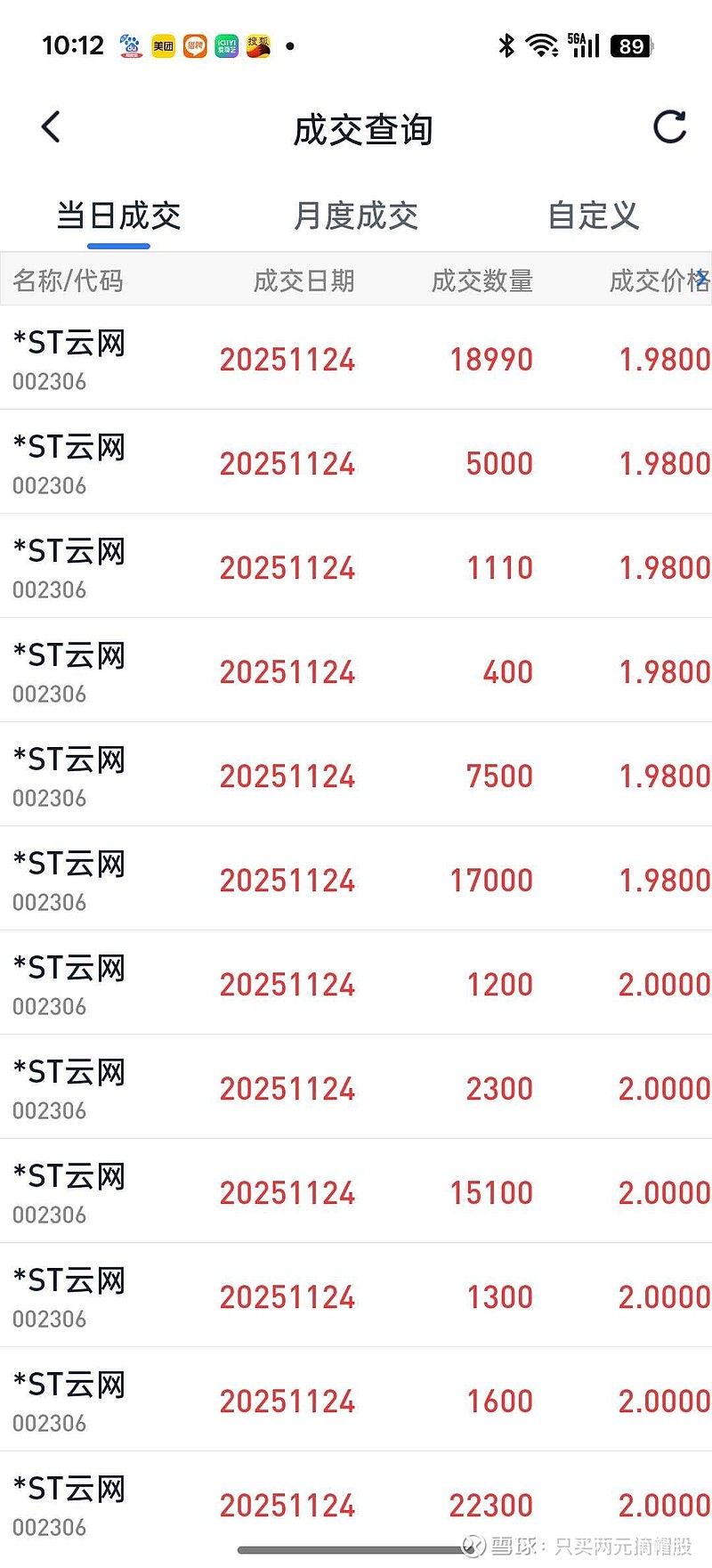Tap the battery indicator showing 89
Viewport: 712px width, 1568px height.
[x=630, y=46]
